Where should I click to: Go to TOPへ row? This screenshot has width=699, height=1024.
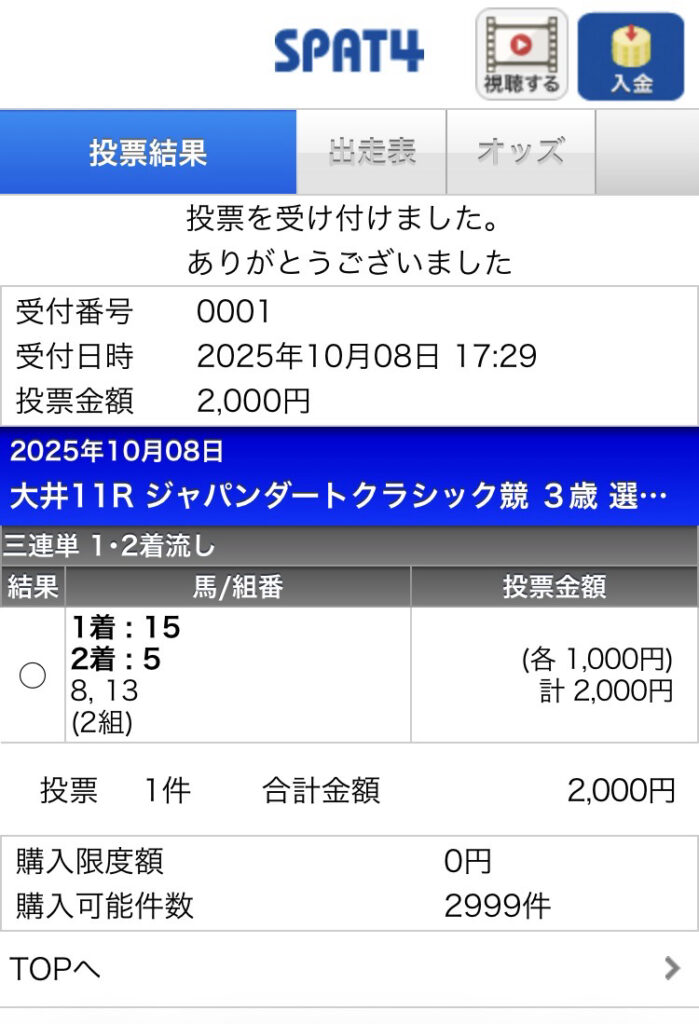349,968
